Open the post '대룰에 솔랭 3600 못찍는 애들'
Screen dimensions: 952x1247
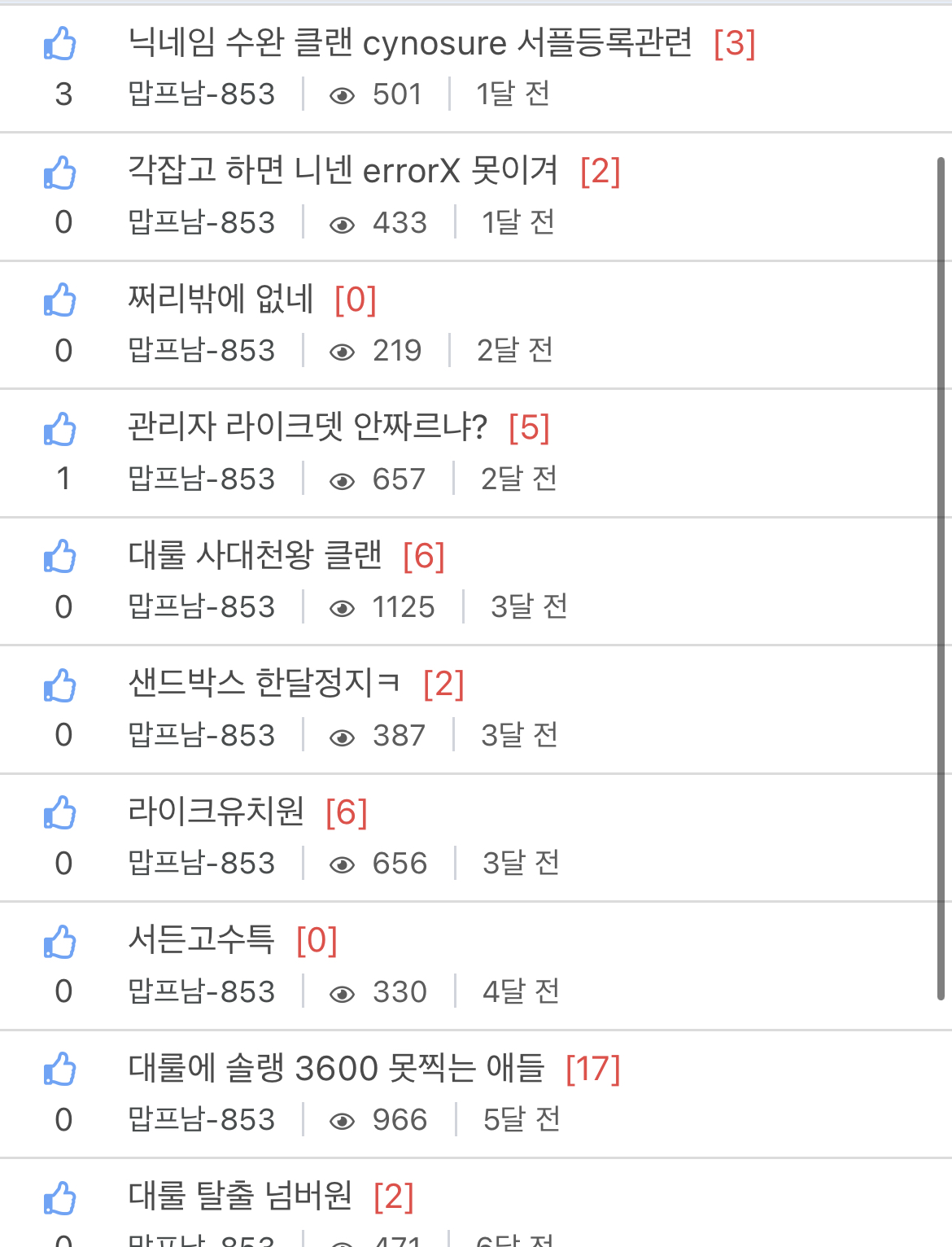pyautogui.click(x=336, y=1069)
